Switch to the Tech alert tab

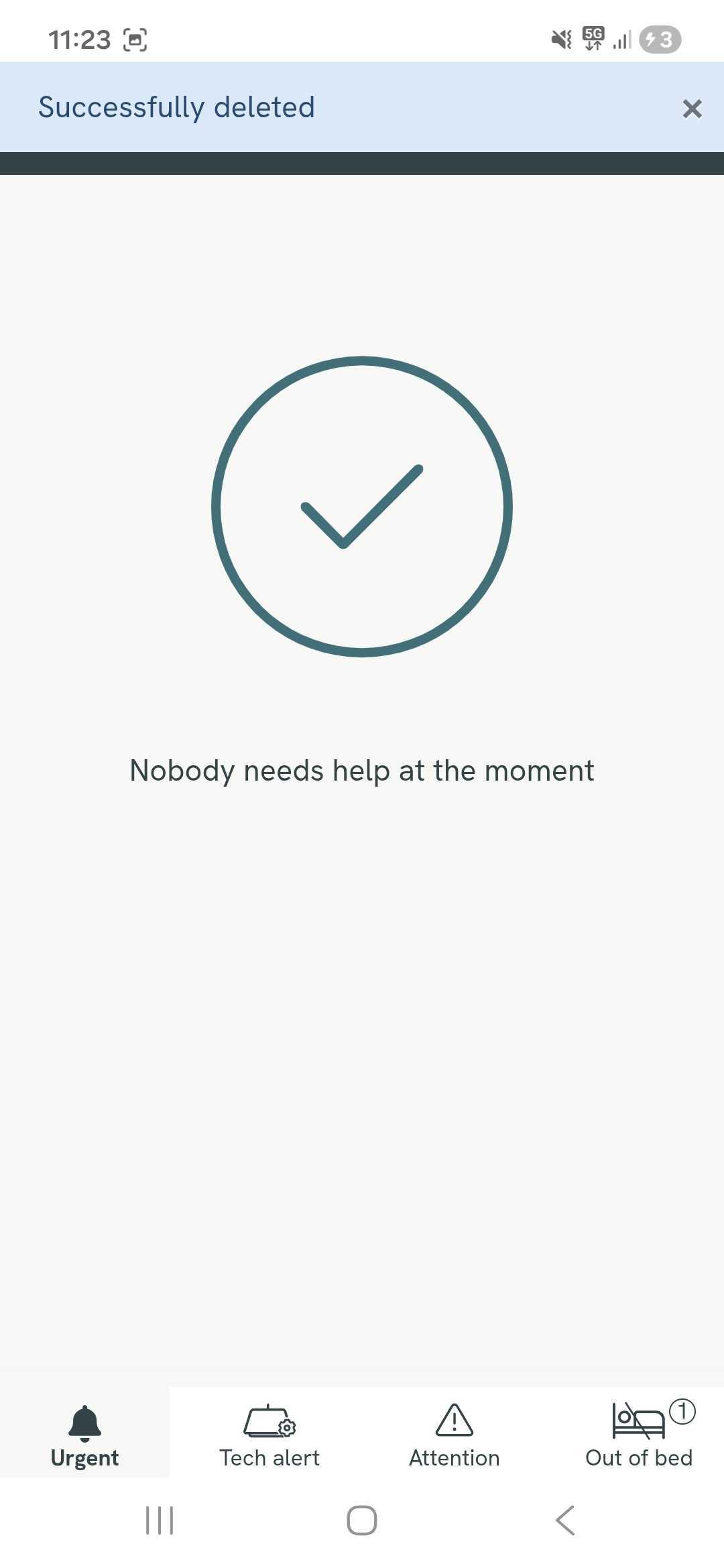point(269,1433)
